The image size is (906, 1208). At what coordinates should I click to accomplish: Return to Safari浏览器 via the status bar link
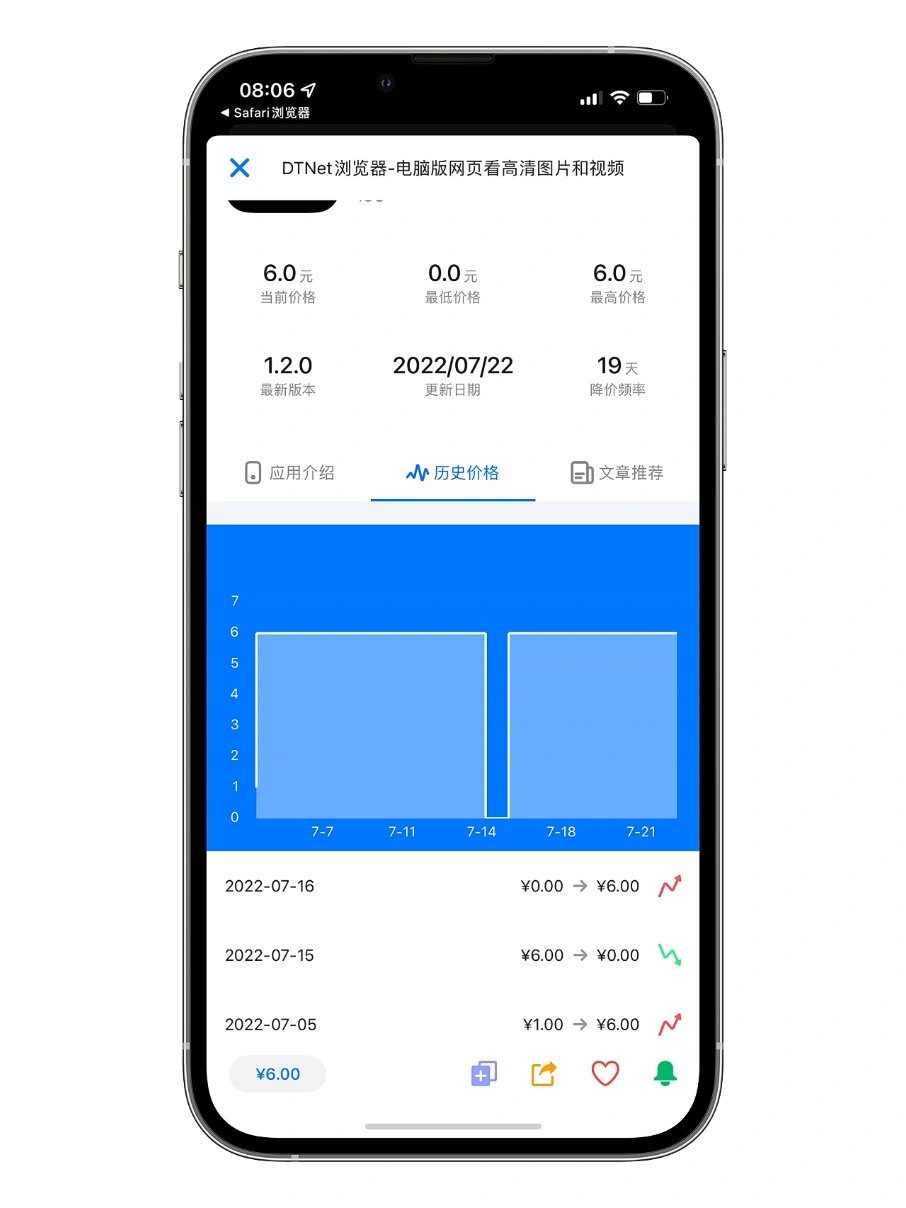265,113
